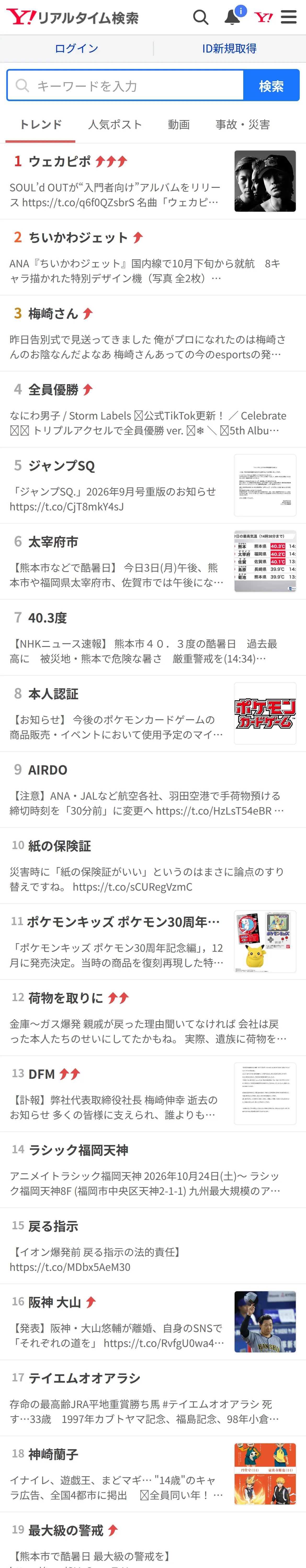This screenshot has width=306, height=1568.
Task: Open the hamburger menu
Action: pos(289,17)
